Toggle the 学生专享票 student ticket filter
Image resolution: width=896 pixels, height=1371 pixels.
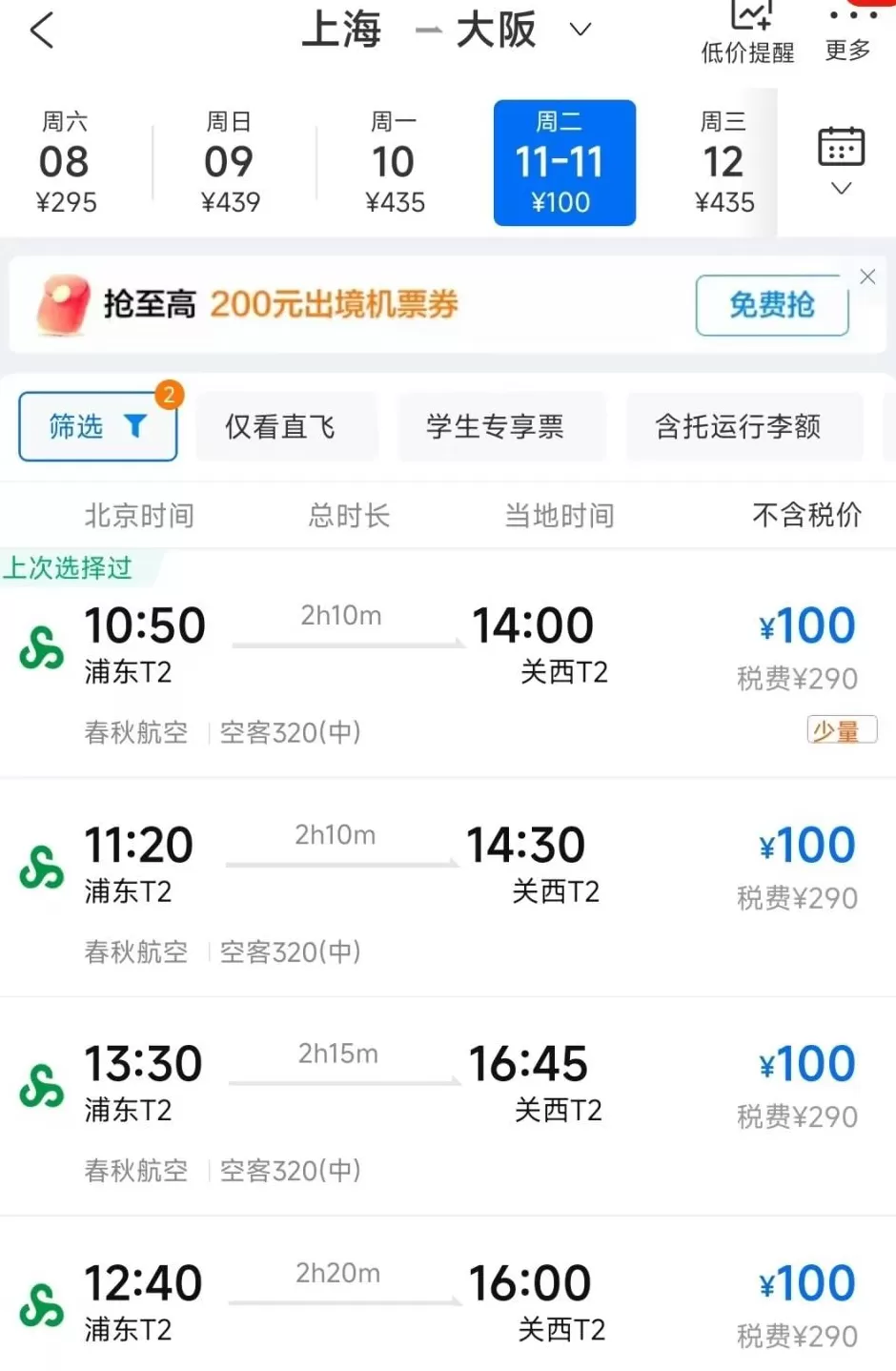501,426
